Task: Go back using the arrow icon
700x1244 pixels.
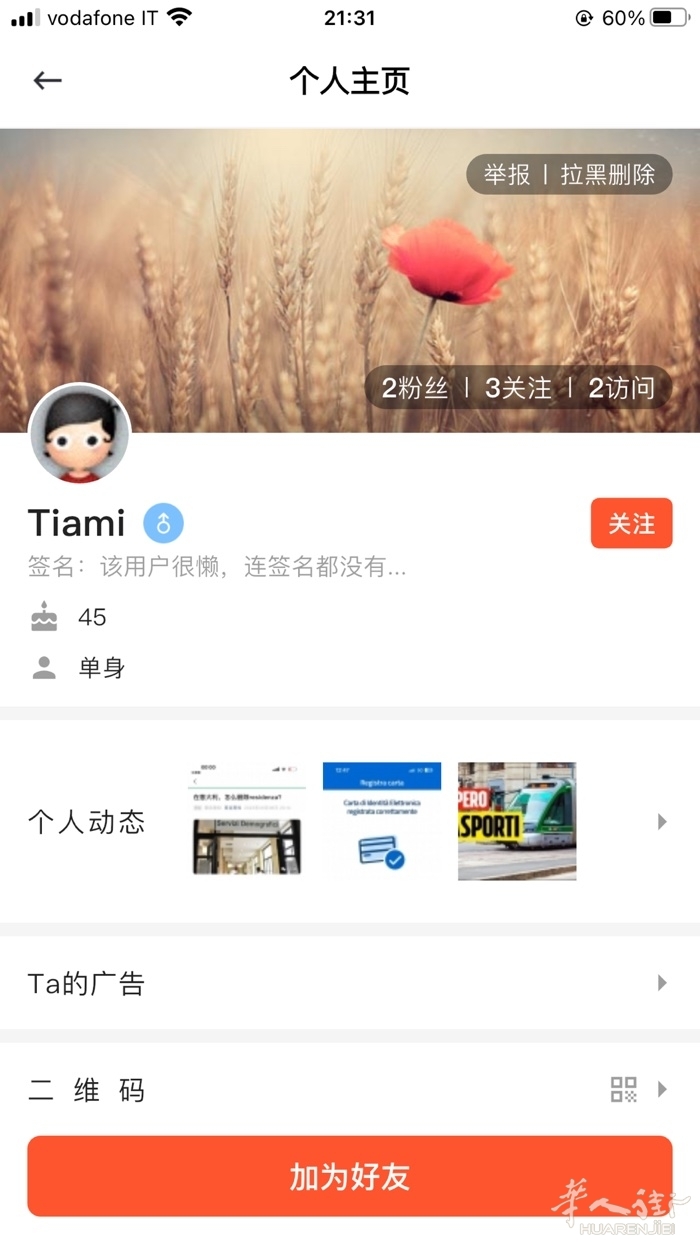Action: point(47,81)
